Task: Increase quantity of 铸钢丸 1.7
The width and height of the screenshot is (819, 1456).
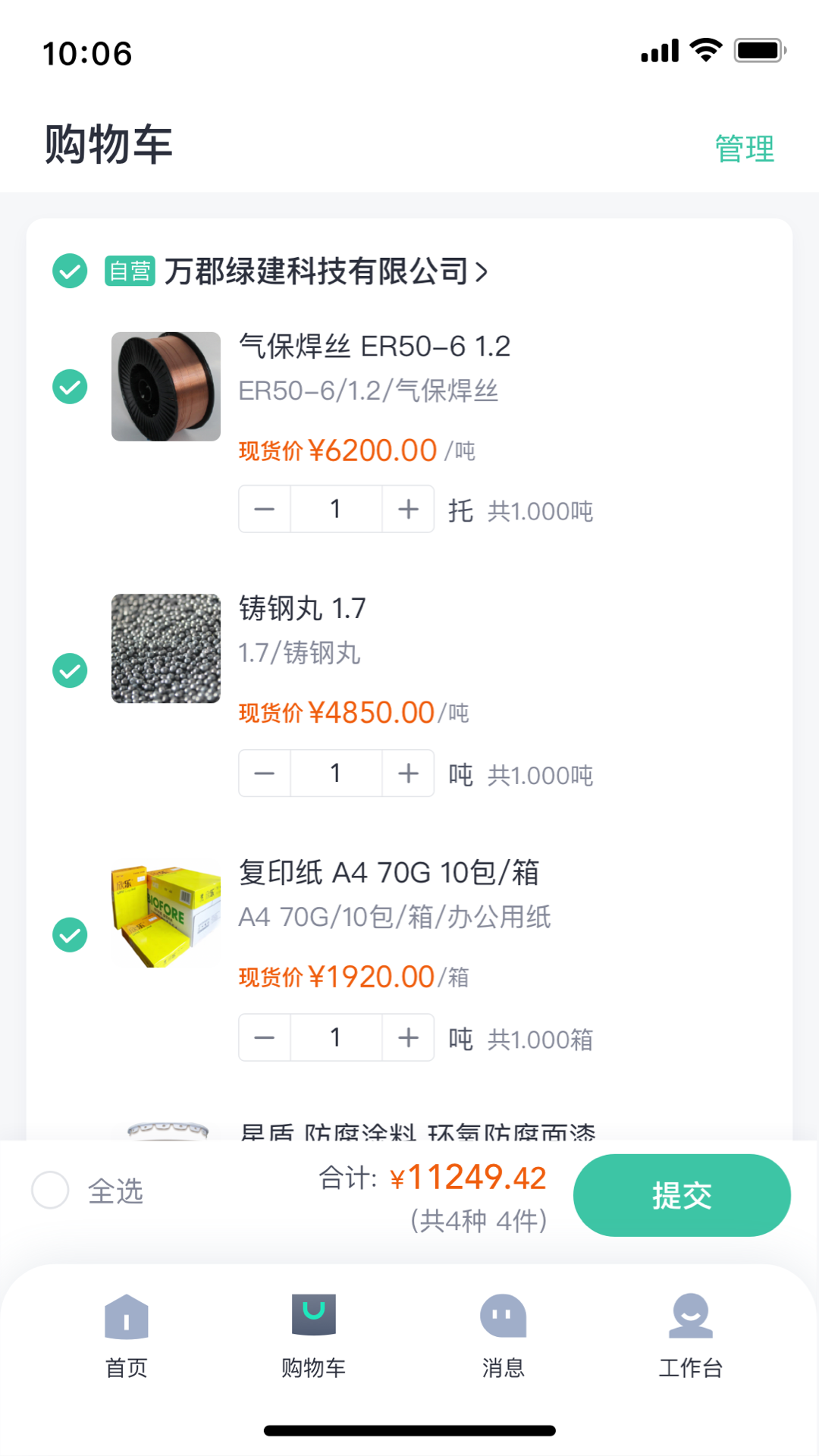Action: [408, 773]
